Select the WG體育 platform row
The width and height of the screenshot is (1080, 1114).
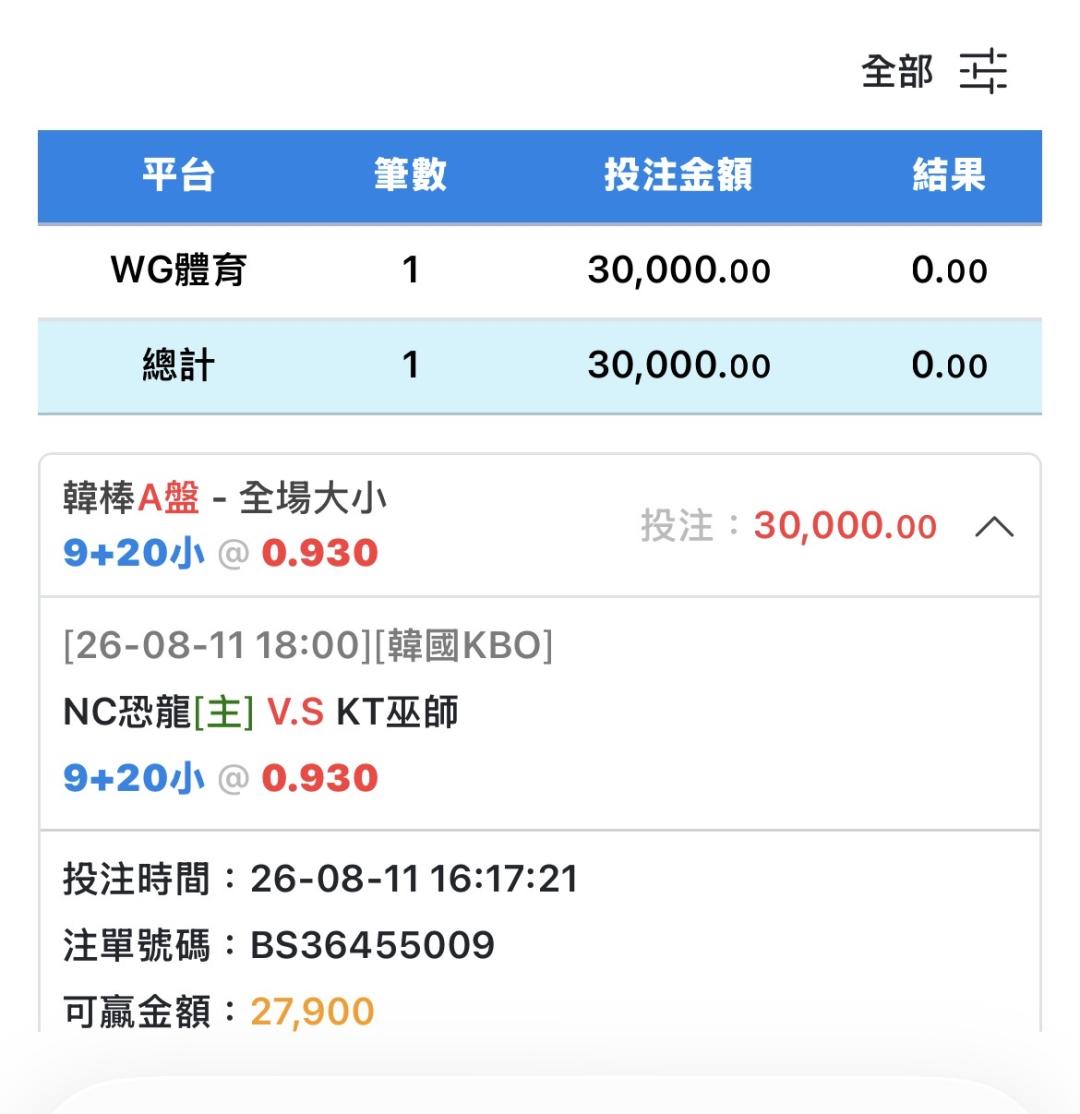[539, 271]
